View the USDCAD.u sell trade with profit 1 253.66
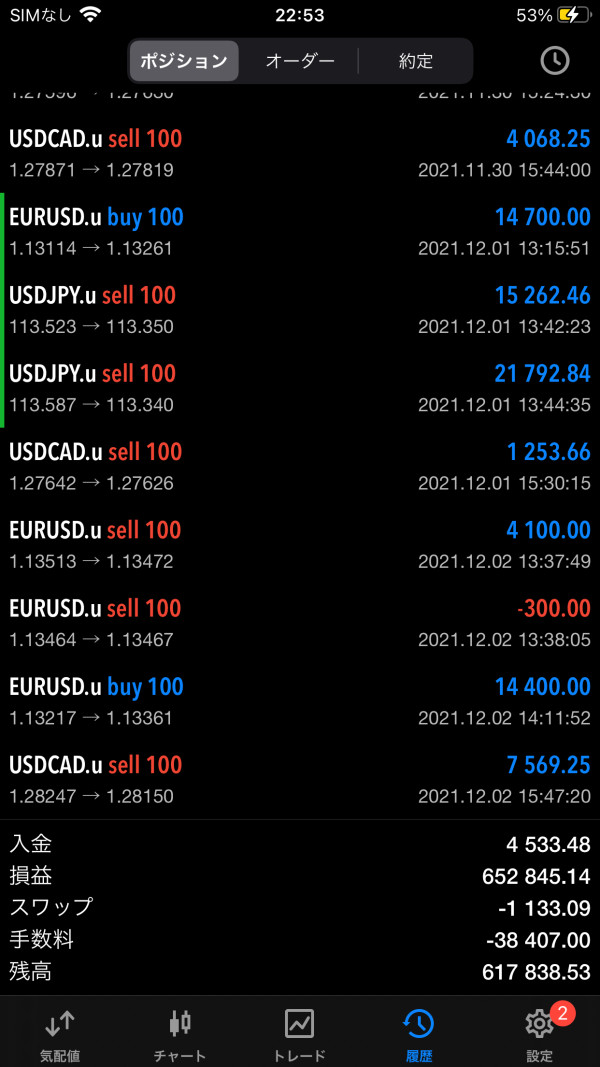The width and height of the screenshot is (600, 1067). click(300, 466)
